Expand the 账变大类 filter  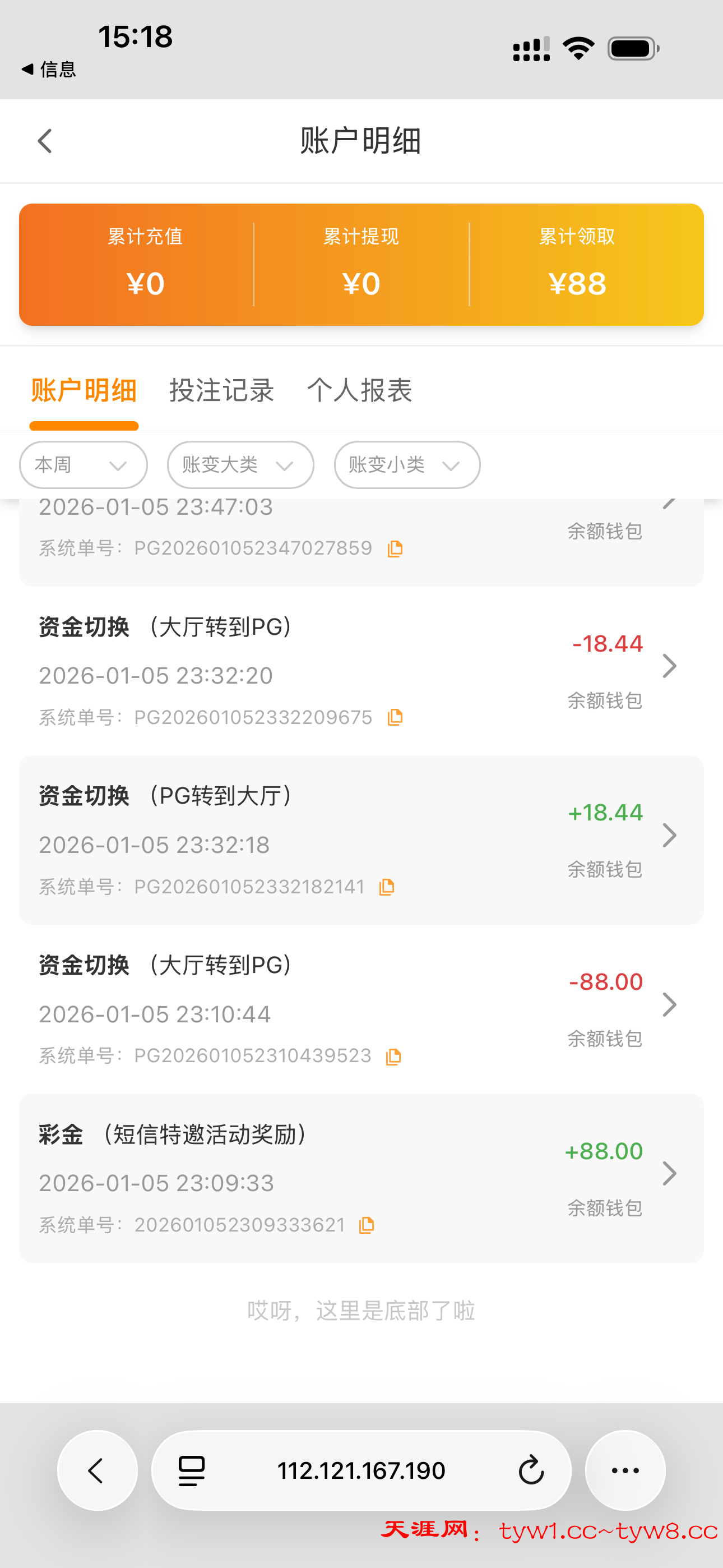(x=240, y=465)
